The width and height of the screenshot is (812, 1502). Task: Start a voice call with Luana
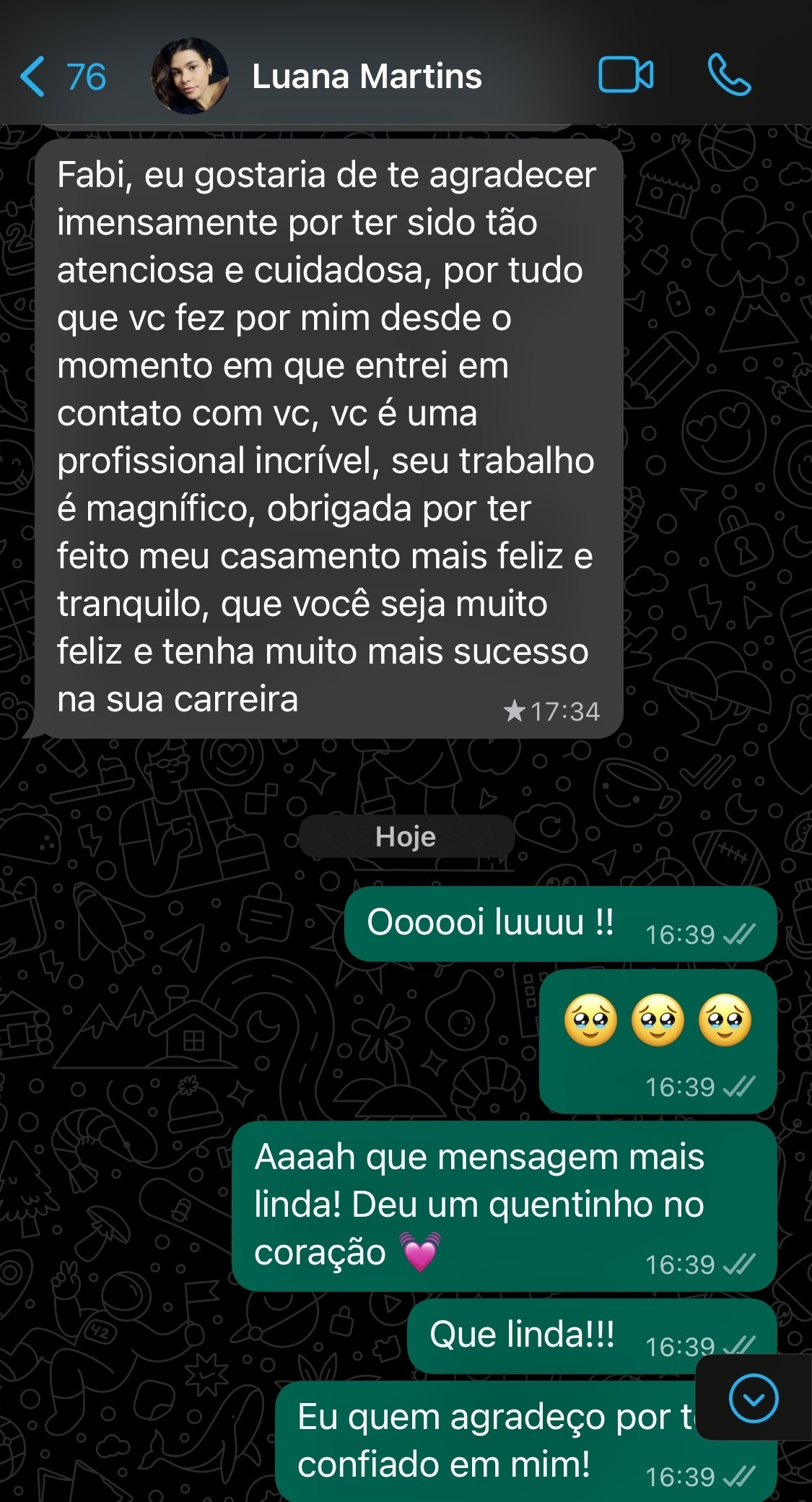point(729,76)
